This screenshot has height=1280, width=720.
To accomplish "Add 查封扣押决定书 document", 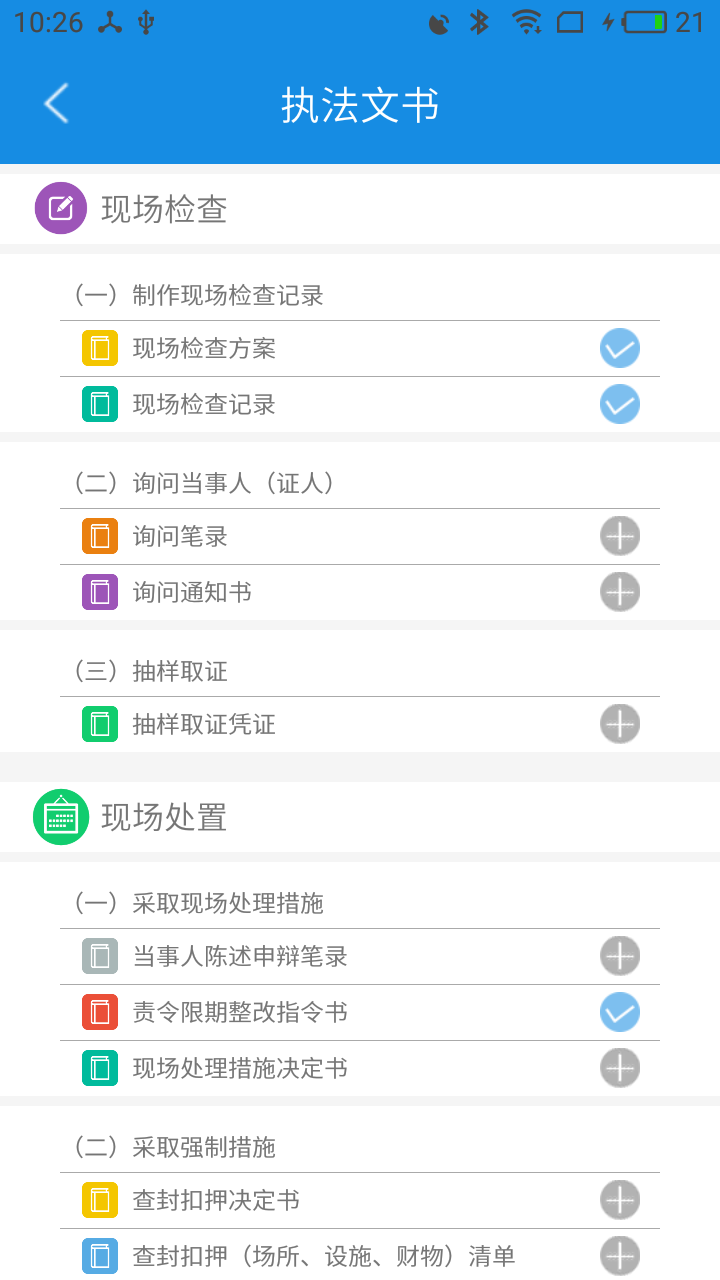I will click(619, 1201).
